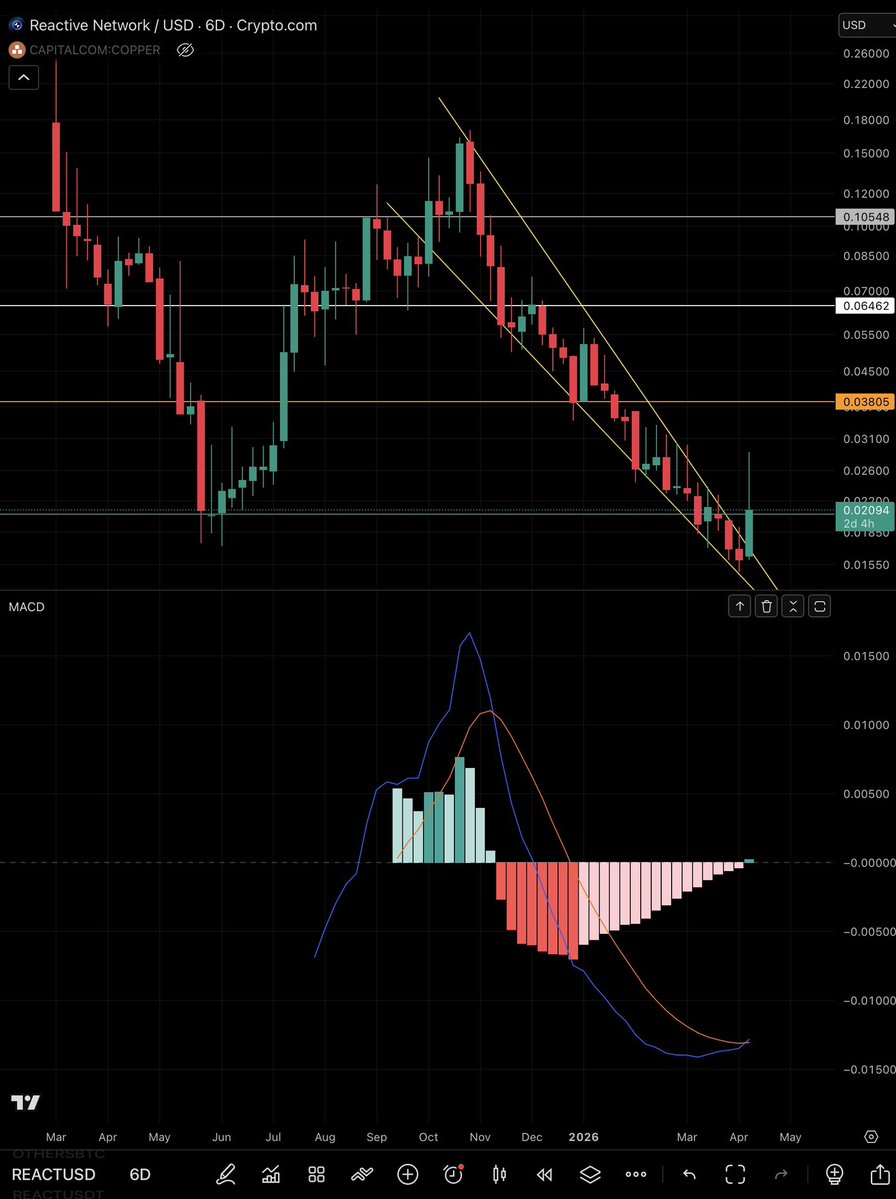Open the drawing tools pencil
Image resolution: width=896 pixels, height=1199 pixels.
[227, 1174]
